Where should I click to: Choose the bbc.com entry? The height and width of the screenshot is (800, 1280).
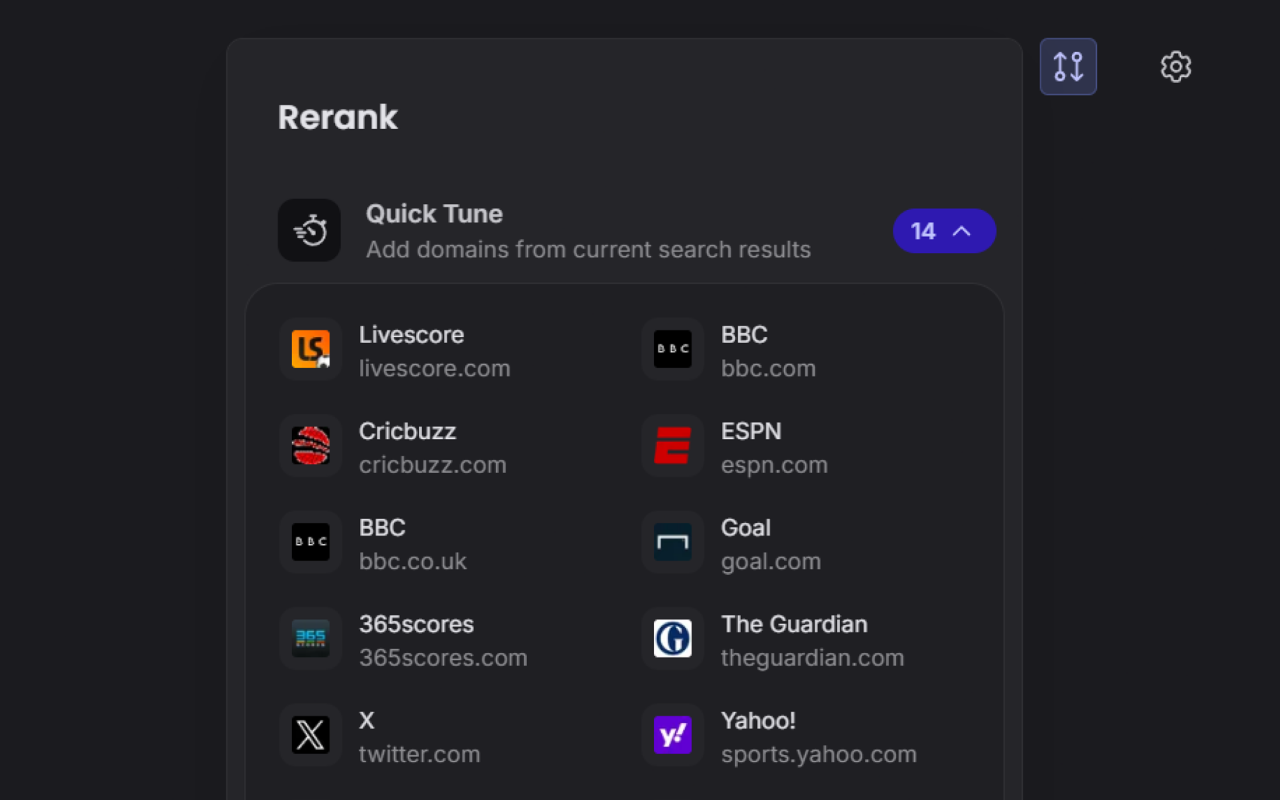click(x=767, y=350)
